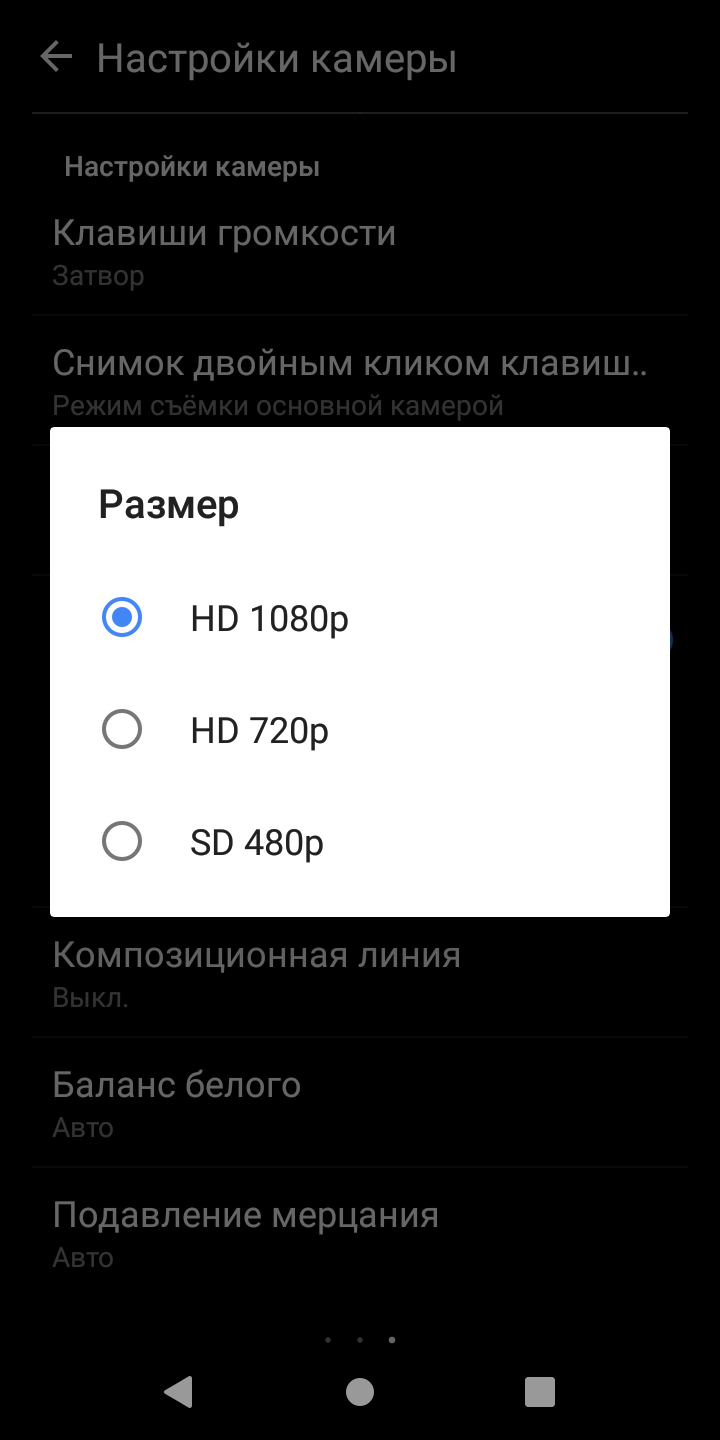Tap the system back button
720x1440 pixels.
179,1392
